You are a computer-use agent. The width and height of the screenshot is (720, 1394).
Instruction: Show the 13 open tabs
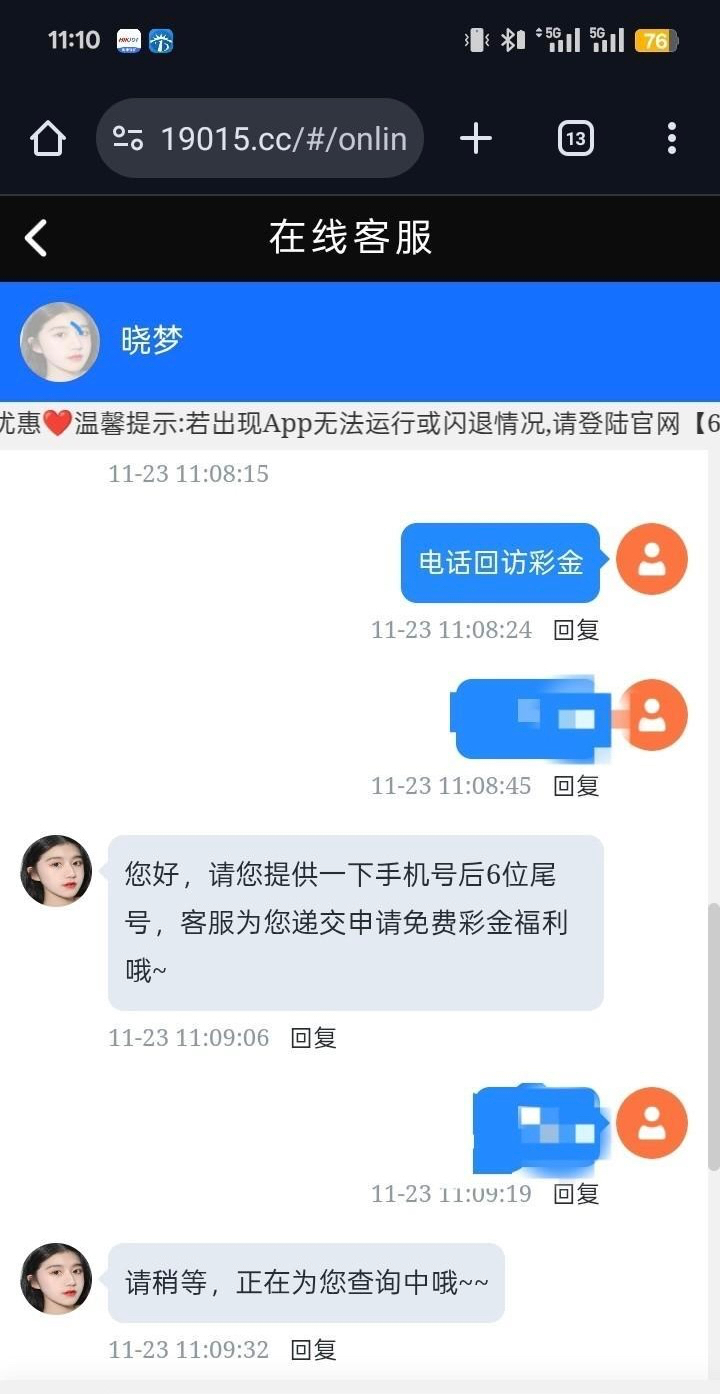click(575, 138)
